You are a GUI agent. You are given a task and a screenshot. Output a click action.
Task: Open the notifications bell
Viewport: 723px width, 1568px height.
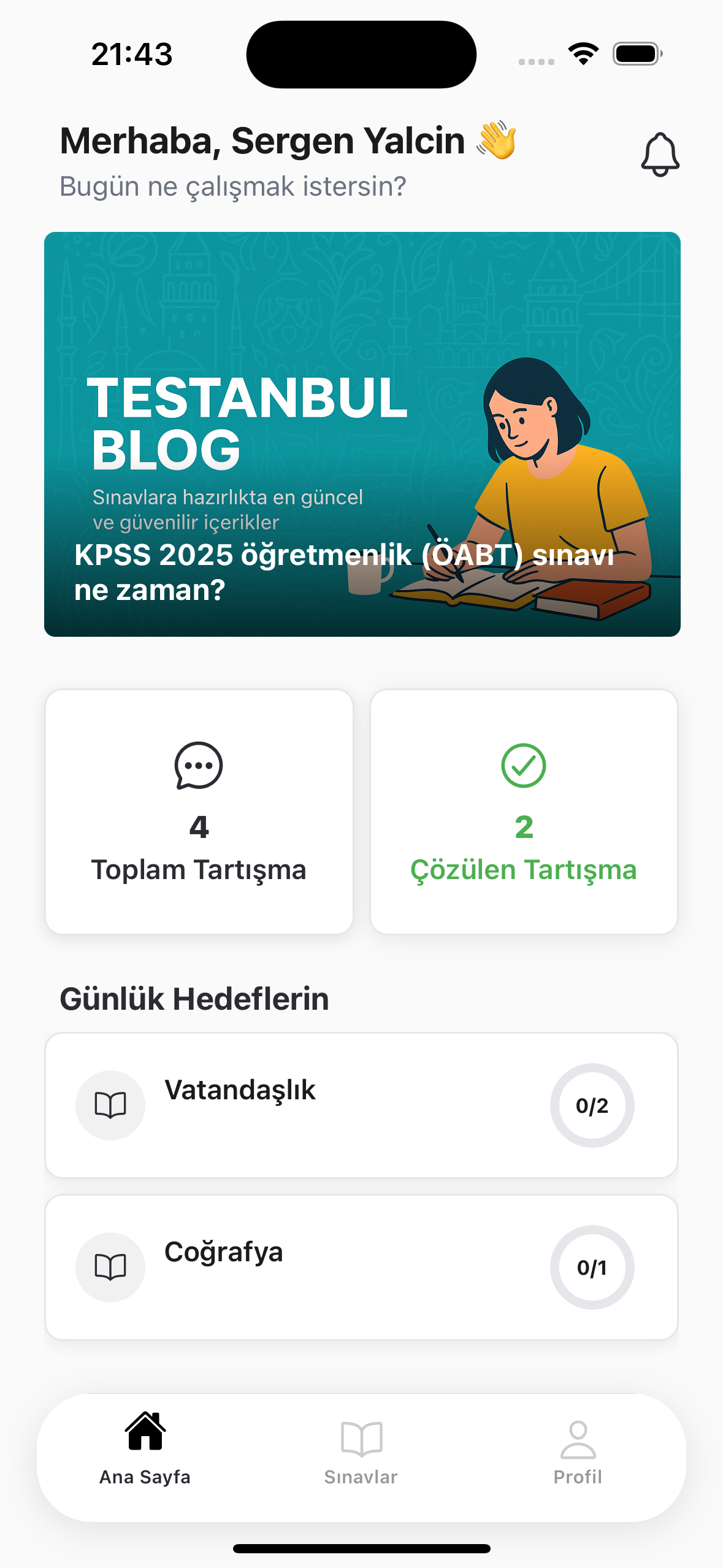point(660,155)
